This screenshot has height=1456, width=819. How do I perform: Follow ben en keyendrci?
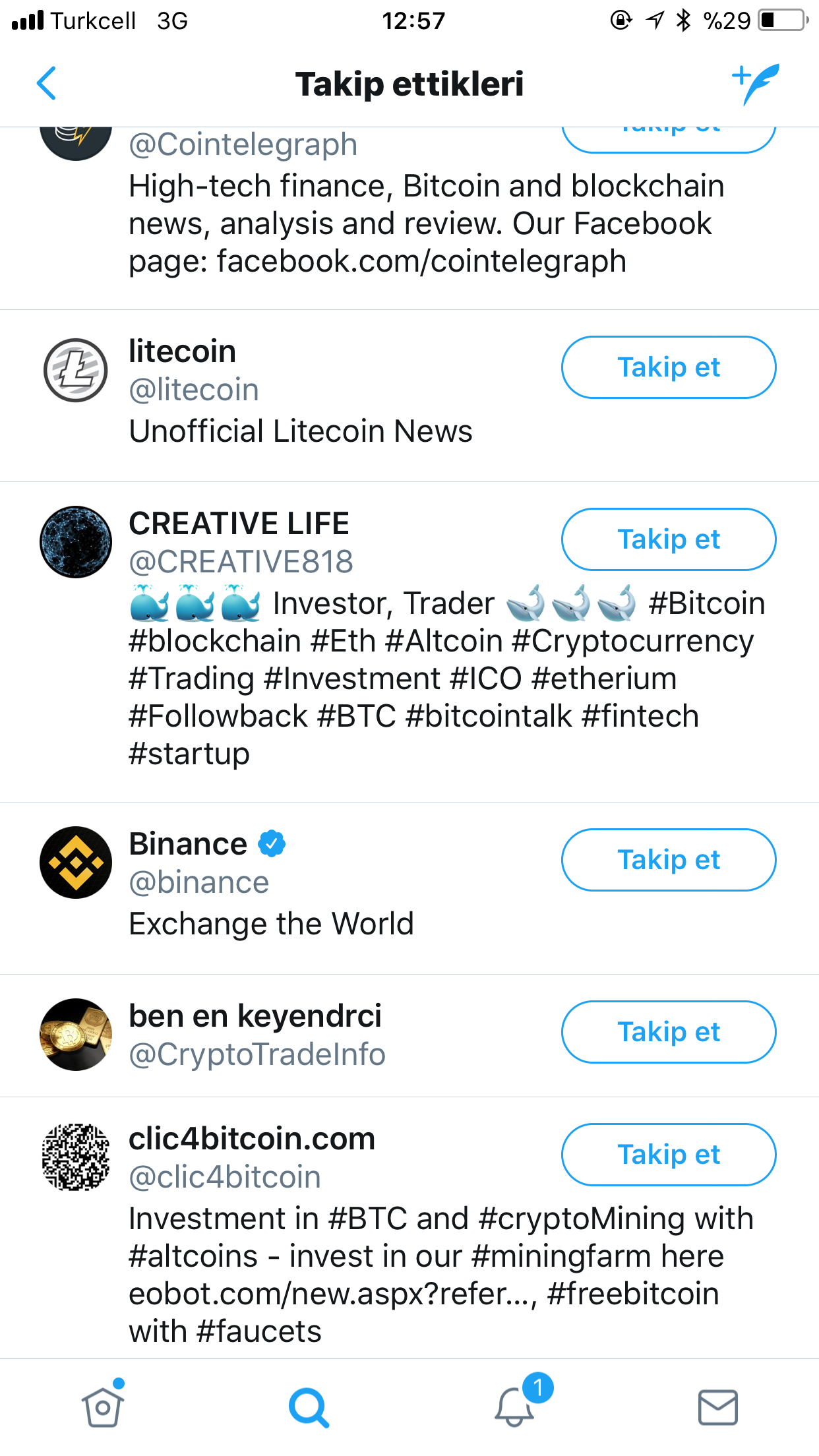(x=668, y=1032)
